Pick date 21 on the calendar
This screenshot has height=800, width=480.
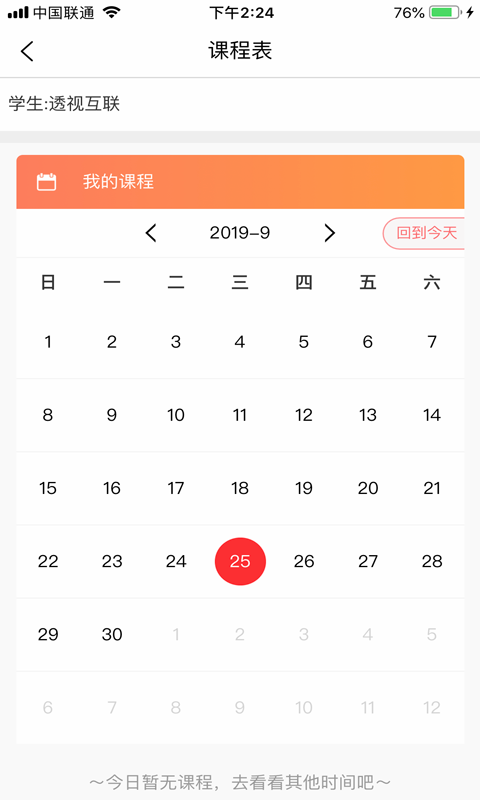coord(432,488)
